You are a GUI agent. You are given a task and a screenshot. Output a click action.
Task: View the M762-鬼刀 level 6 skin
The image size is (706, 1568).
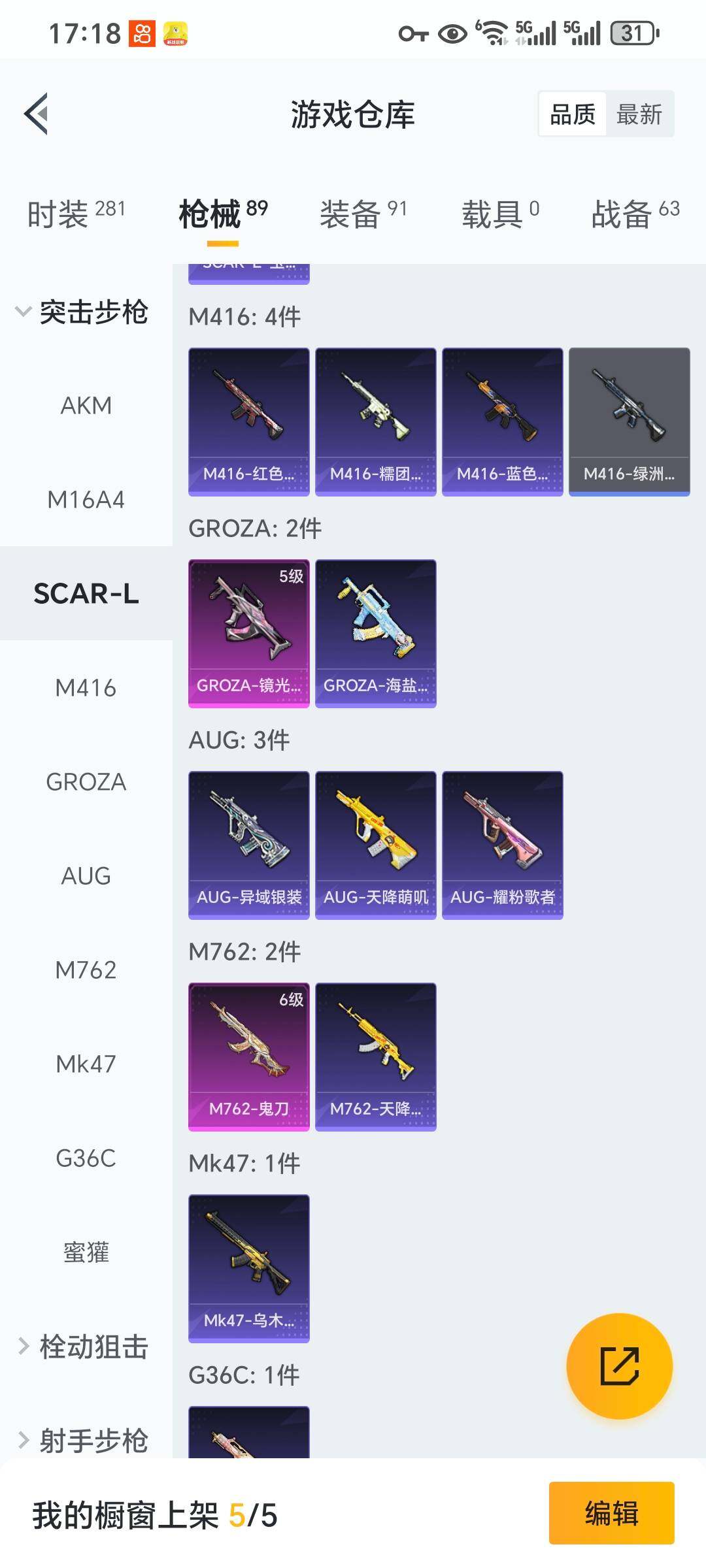[x=248, y=1056]
